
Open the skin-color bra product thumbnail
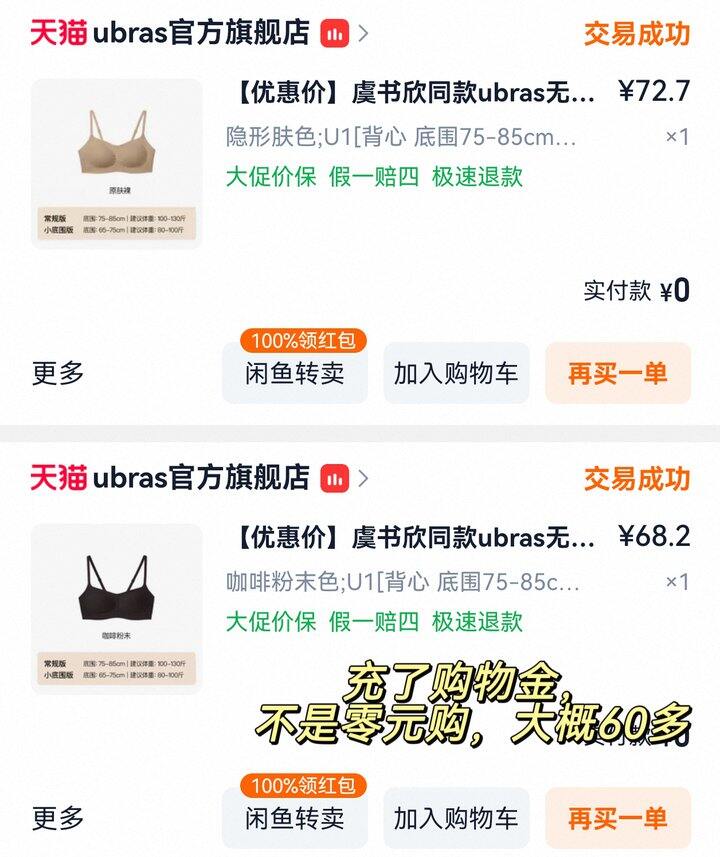(116, 164)
